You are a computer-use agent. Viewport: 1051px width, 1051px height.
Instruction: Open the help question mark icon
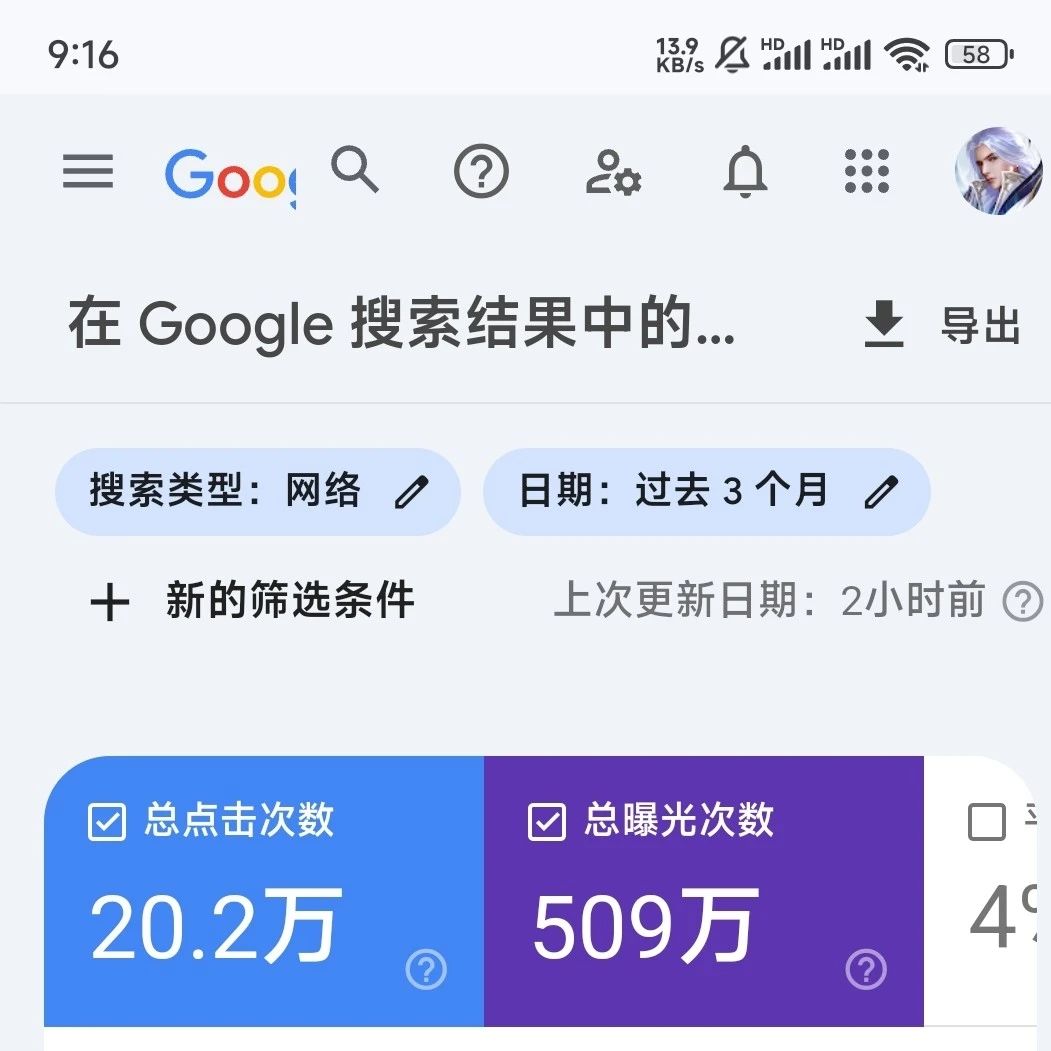point(481,171)
